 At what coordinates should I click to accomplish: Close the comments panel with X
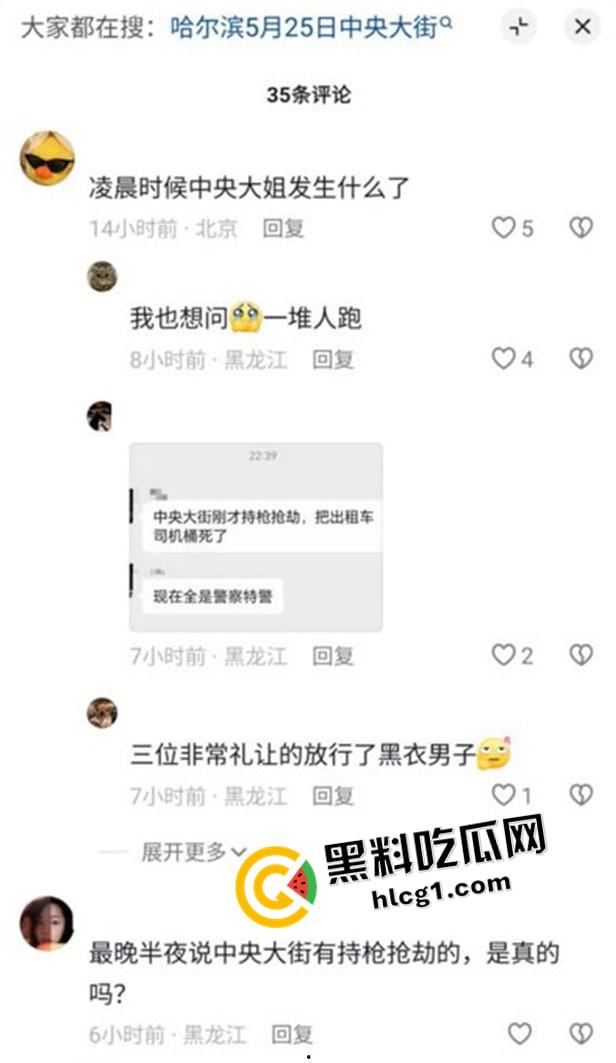click(582, 27)
